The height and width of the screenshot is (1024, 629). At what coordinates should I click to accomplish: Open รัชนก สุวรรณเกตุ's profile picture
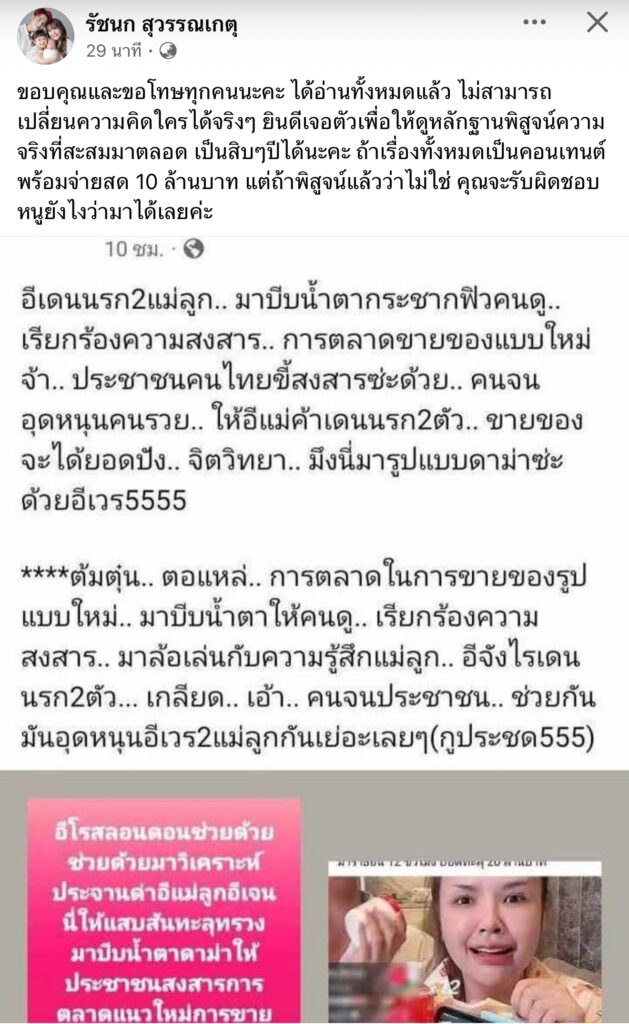pyautogui.click(x=46, y=36)
